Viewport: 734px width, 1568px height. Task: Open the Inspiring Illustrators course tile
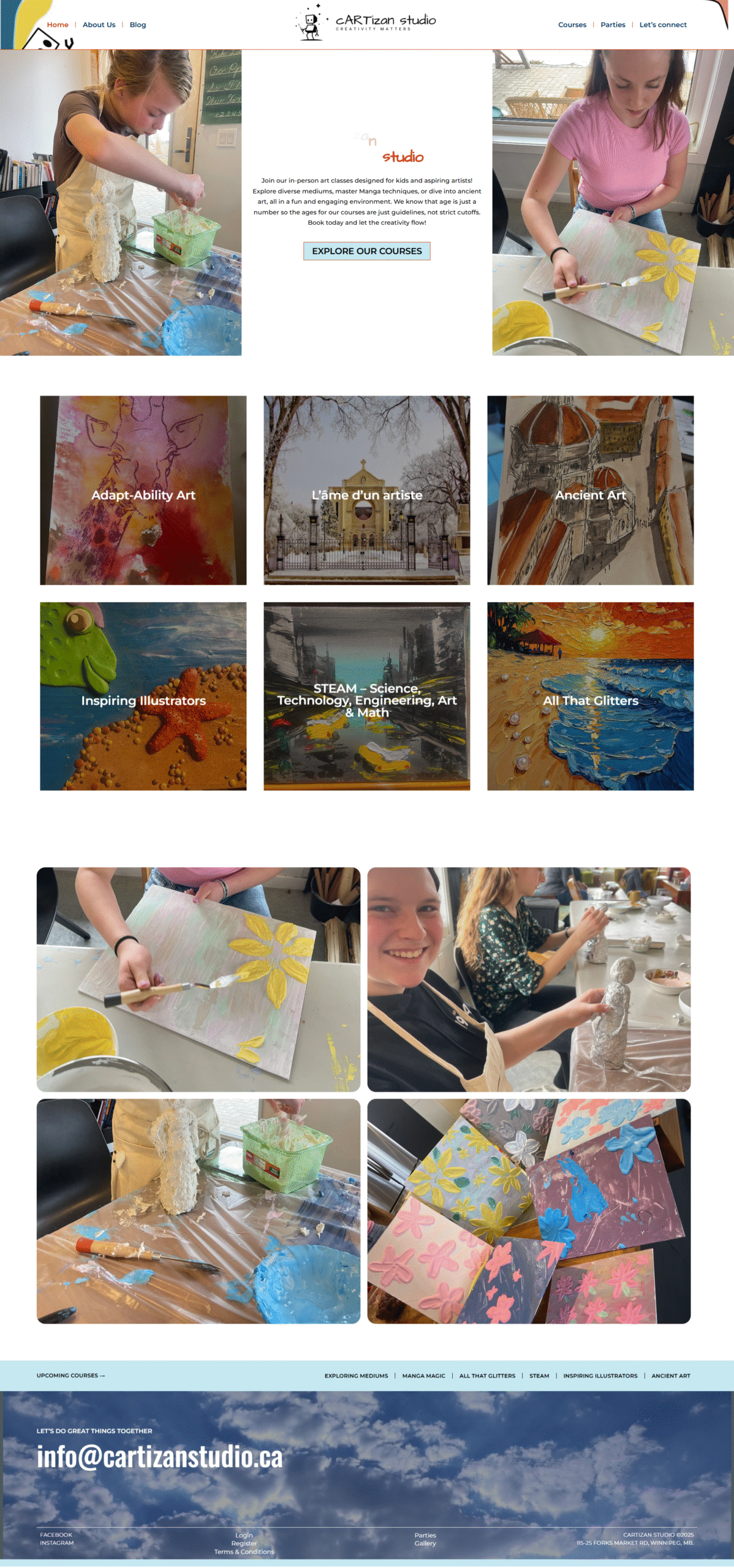tap(143, 696)
